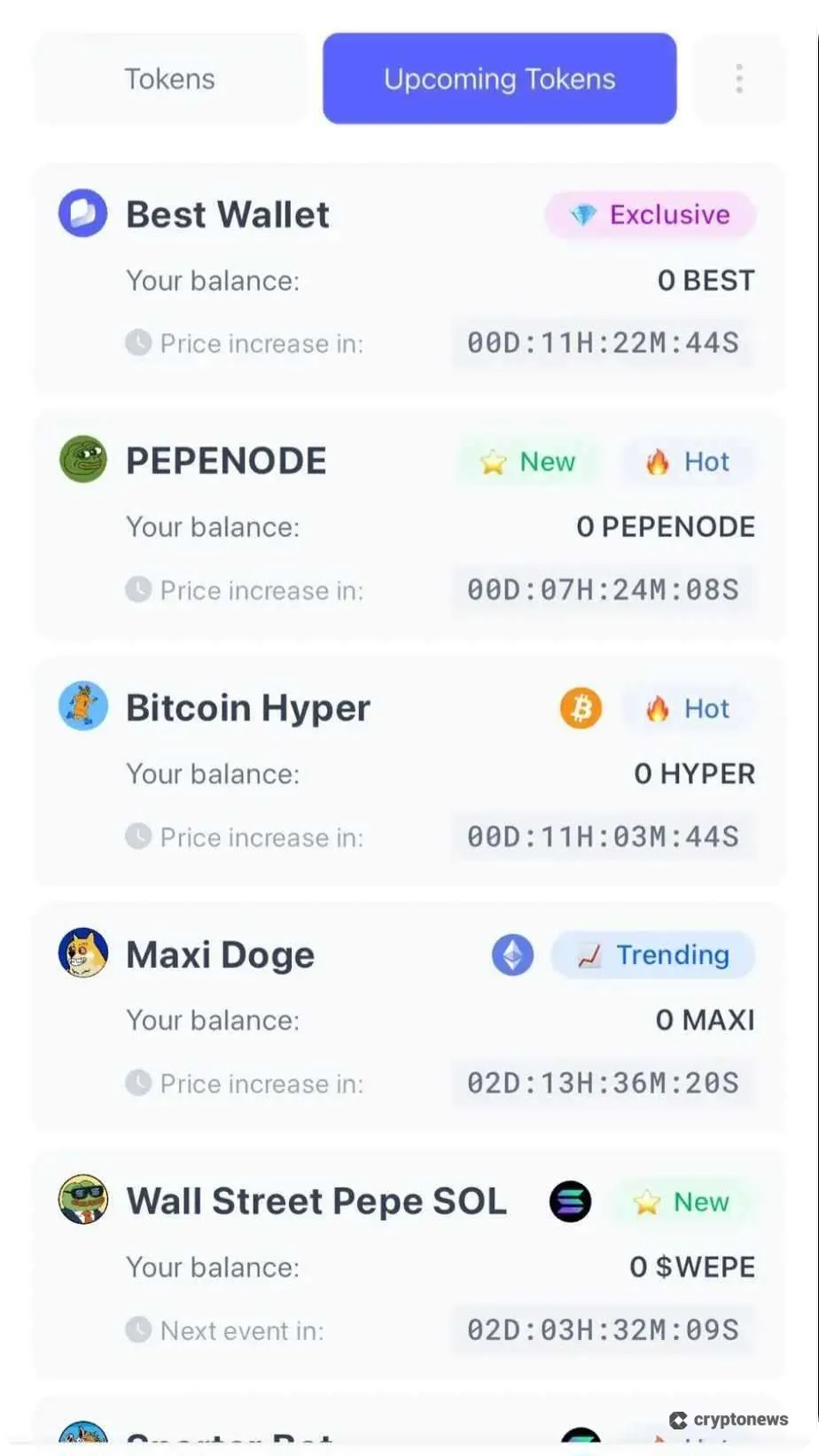The width and height of the screenshot is (819, 1456).
Task: Toggle the Trending badge on Maxi Doge
Action: 652,954
